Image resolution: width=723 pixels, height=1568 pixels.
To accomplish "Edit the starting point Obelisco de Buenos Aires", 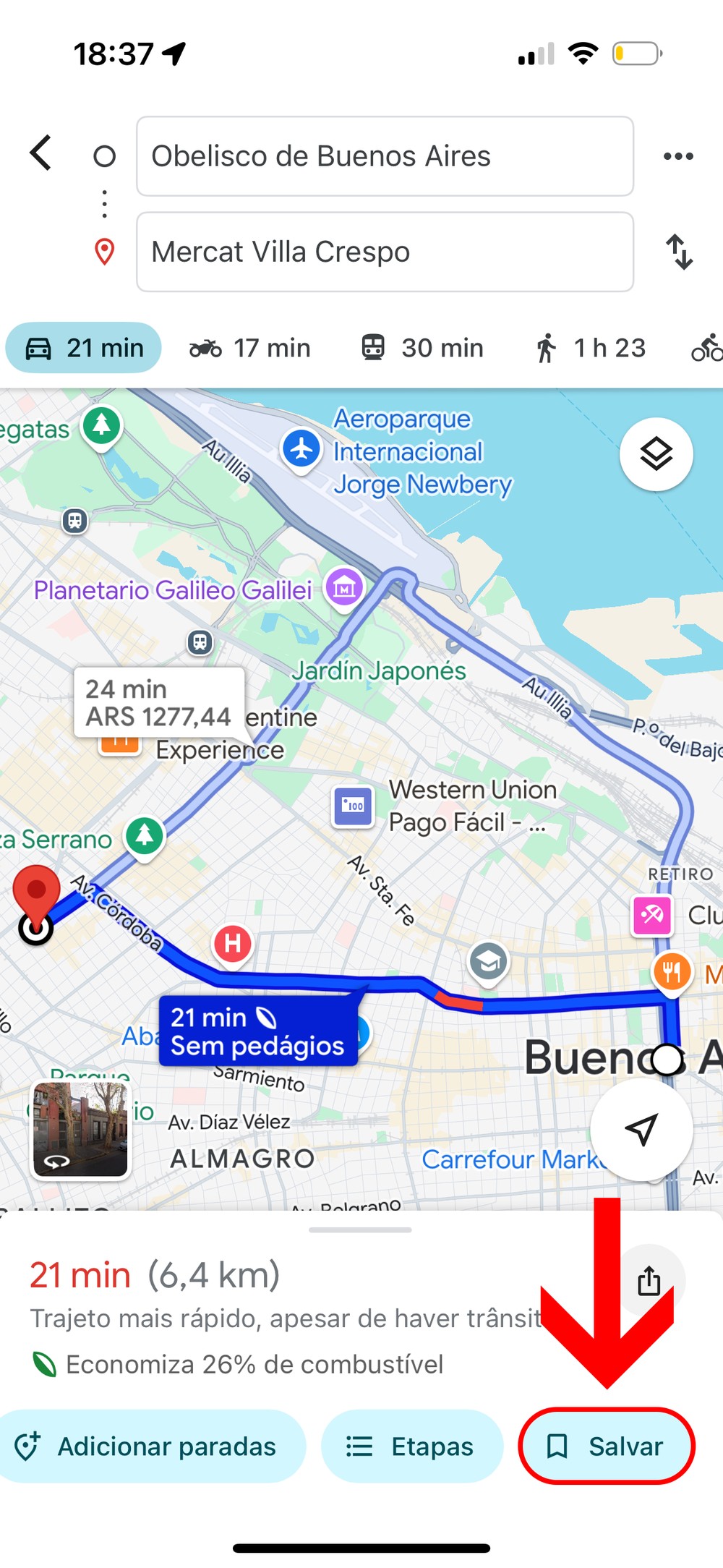I will coord(385,156).
